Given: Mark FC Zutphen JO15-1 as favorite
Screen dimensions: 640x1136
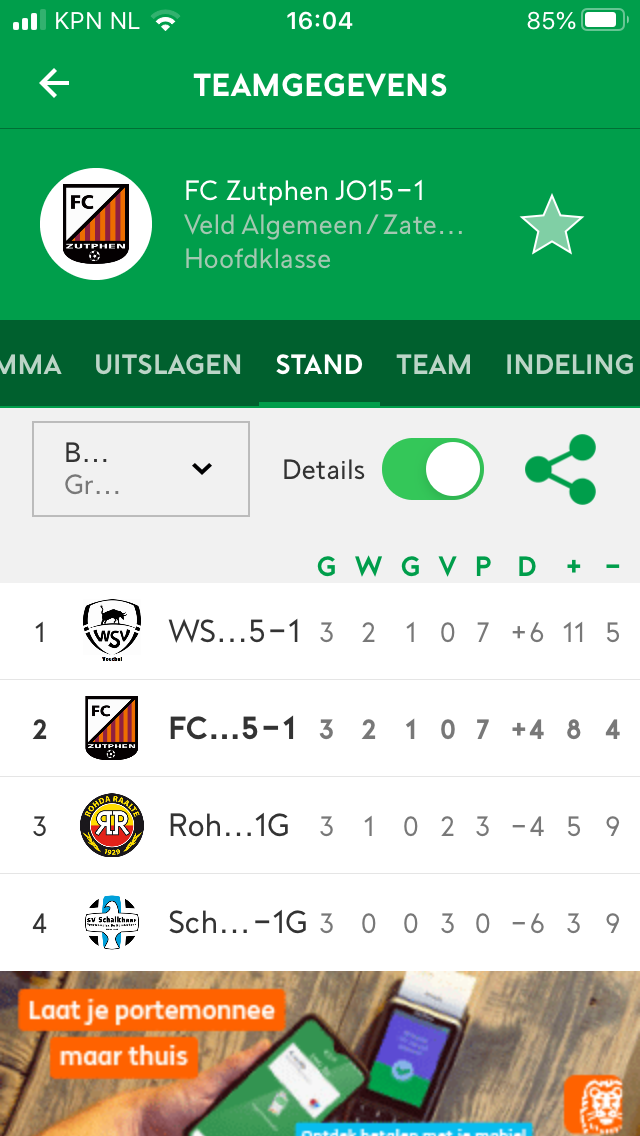Looking at the screenshot, I should click(x=551, y=225).
